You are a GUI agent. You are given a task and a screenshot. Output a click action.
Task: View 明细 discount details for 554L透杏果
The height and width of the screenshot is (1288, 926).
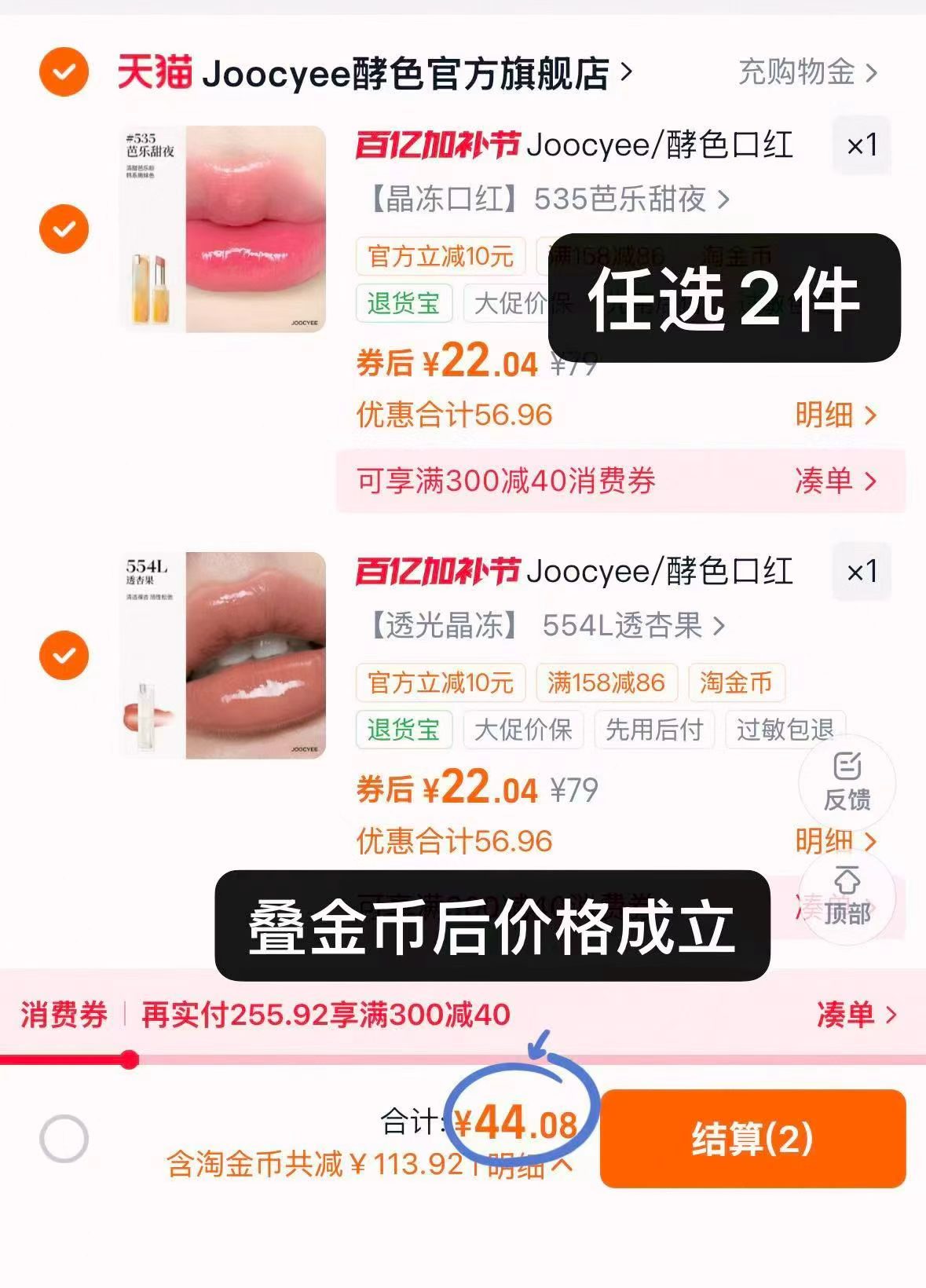point(825,840)
